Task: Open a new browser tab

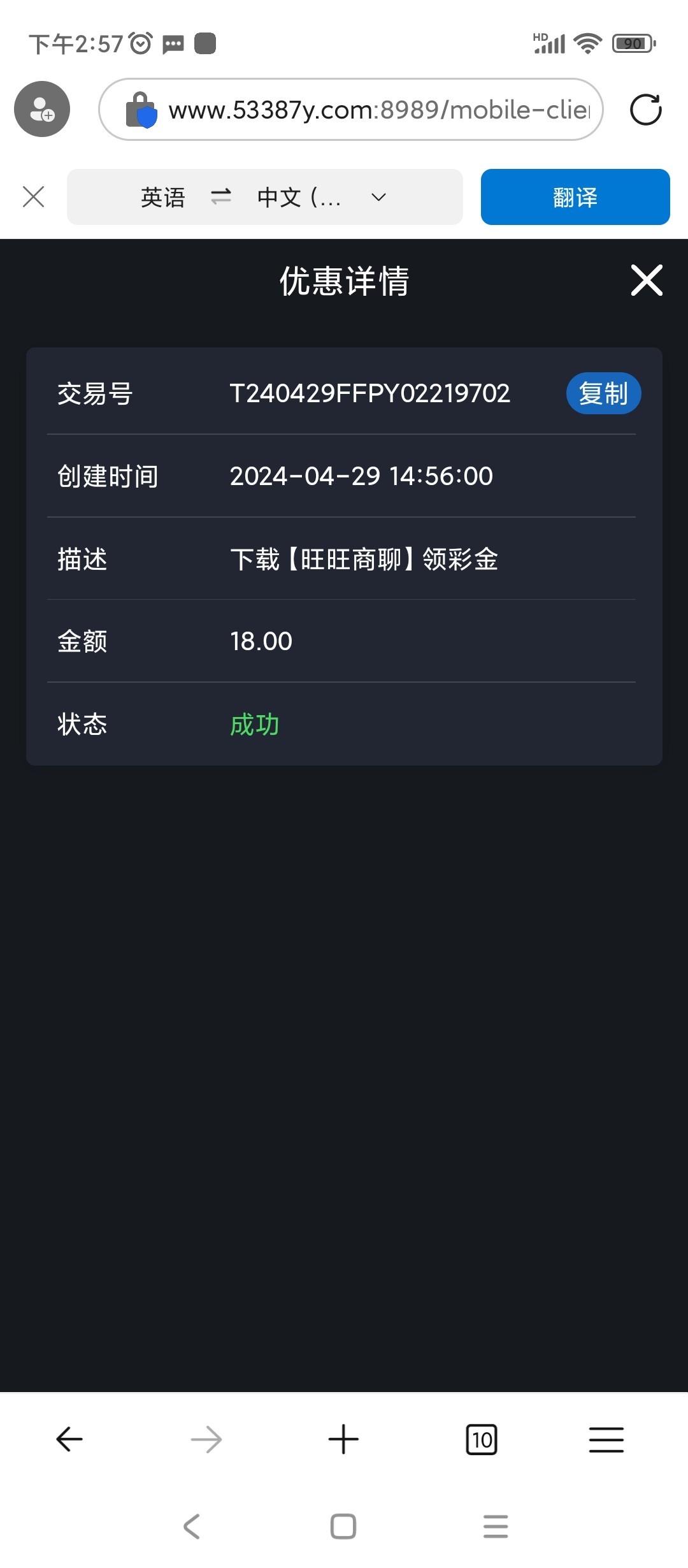Action: (343, 1439)
